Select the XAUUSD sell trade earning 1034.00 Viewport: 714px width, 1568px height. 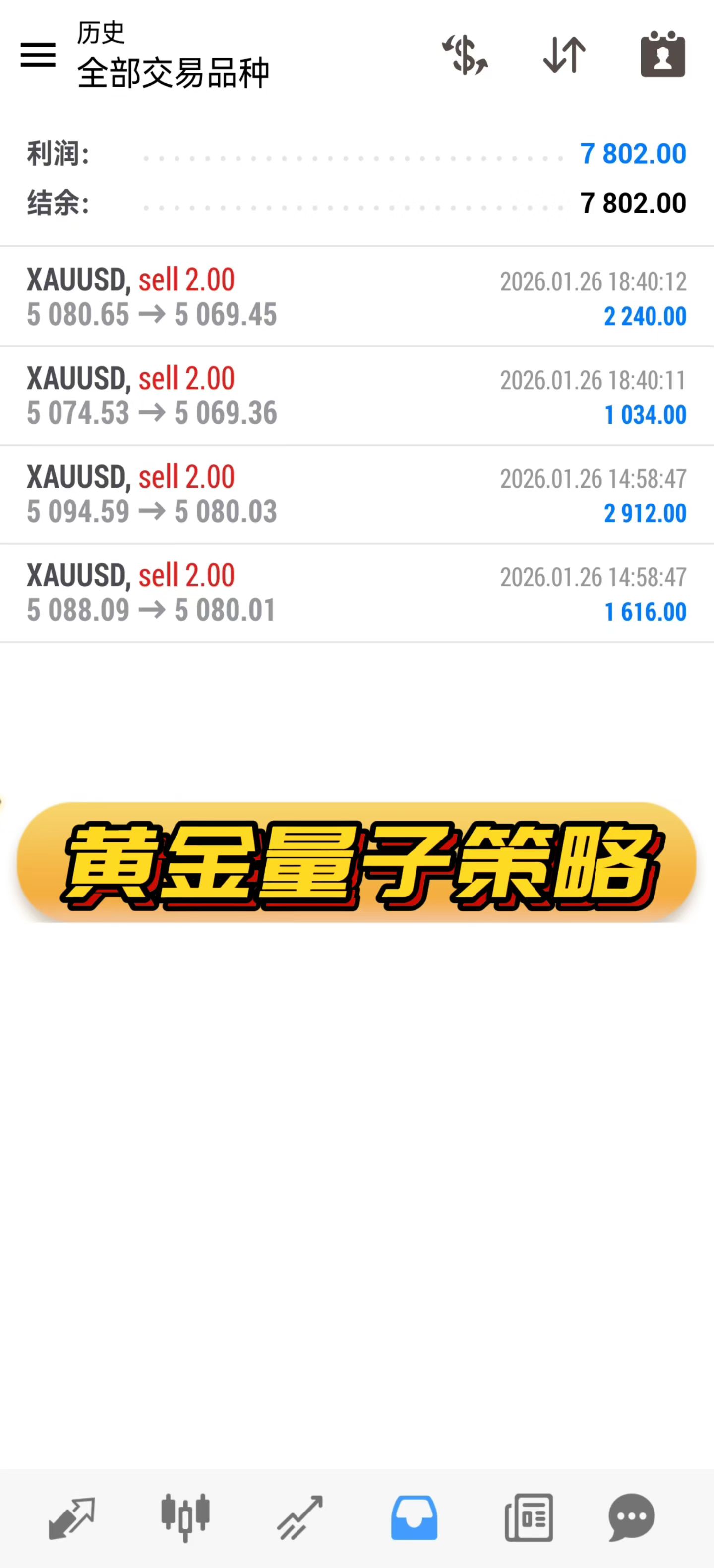pyautogui.click(x=357, y=395)
